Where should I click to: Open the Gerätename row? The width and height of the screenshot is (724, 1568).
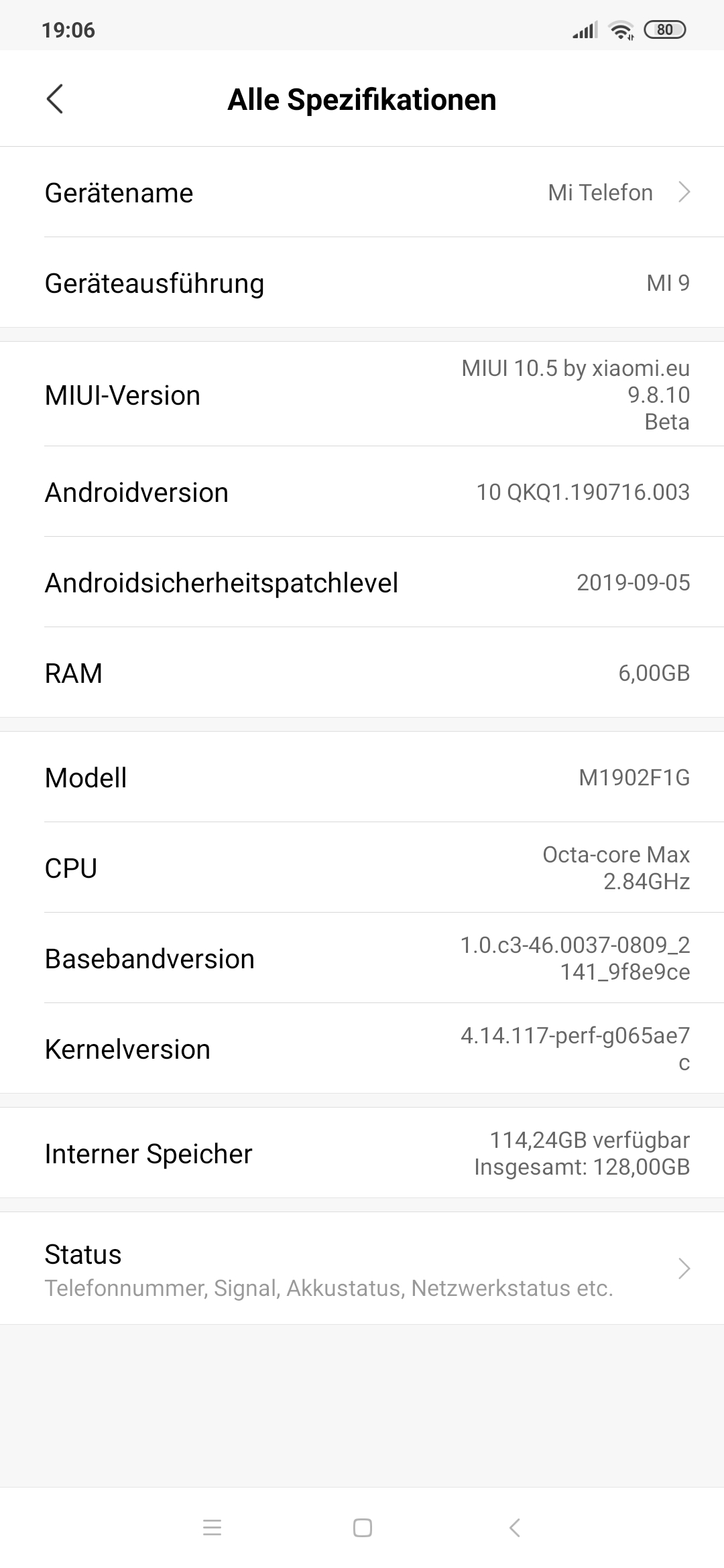[362, 192]
